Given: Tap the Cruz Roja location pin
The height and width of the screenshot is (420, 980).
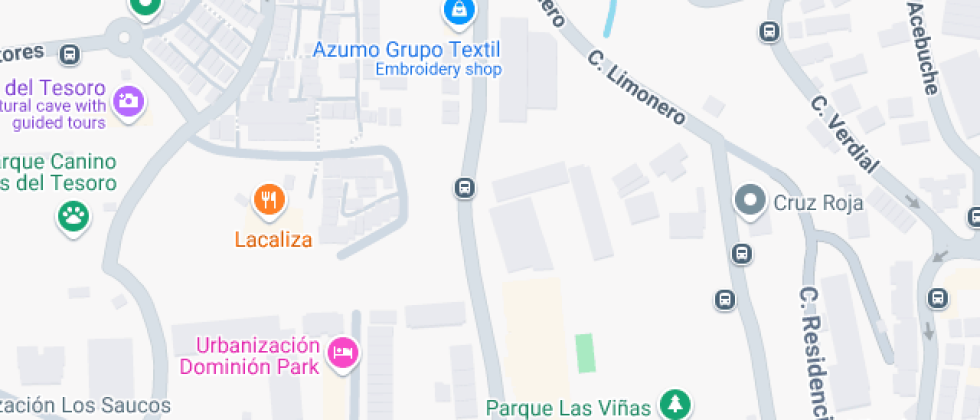Looking at the screenshot, I should pos(750,201).
